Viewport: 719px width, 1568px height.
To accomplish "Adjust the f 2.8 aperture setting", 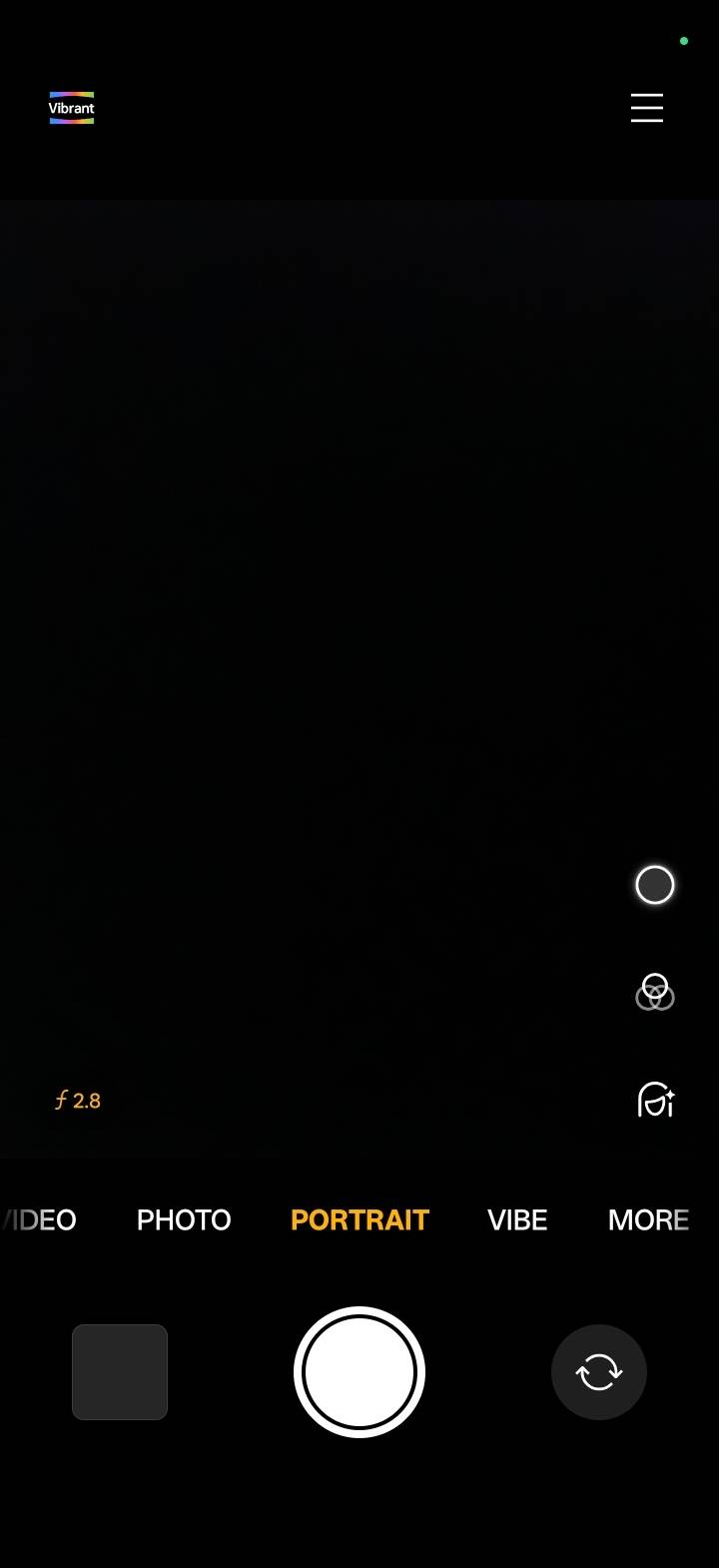I will click(x=78, y=1101).
